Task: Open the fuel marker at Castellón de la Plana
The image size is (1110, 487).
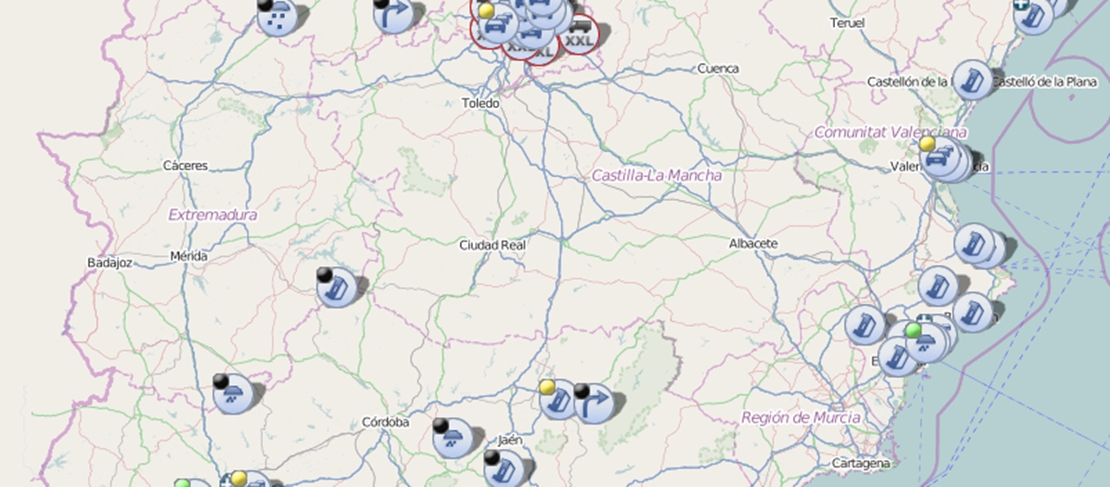Action: click(969, 80)
